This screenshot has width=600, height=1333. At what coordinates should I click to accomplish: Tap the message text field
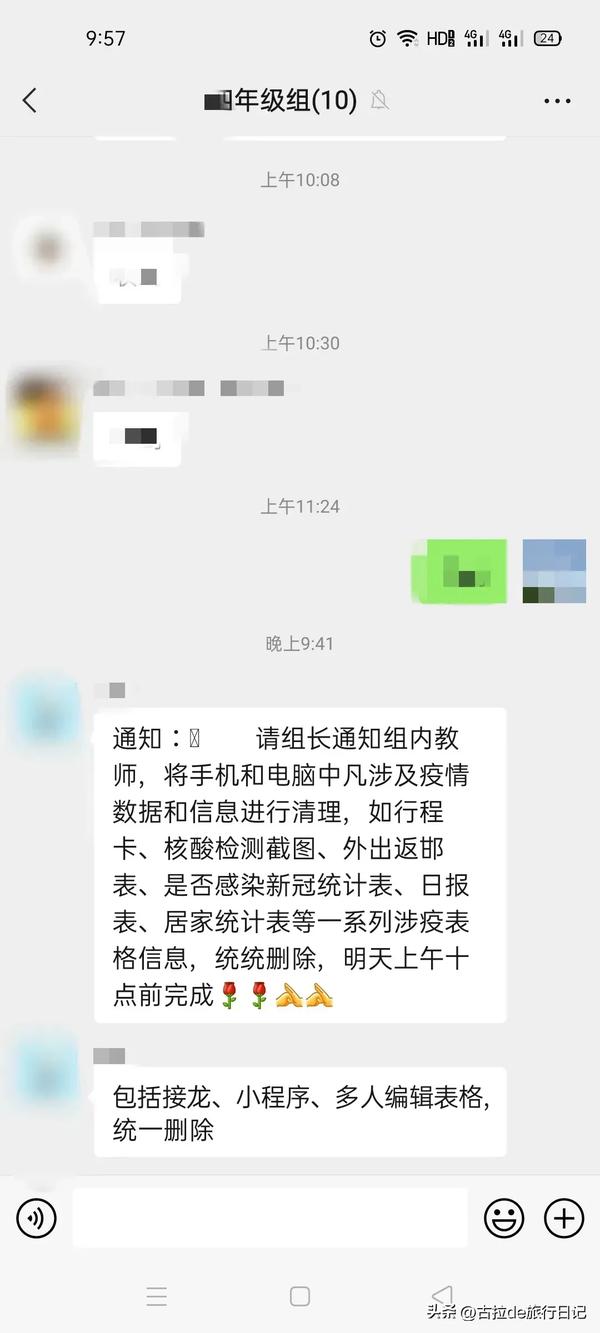click(270, 1218)
